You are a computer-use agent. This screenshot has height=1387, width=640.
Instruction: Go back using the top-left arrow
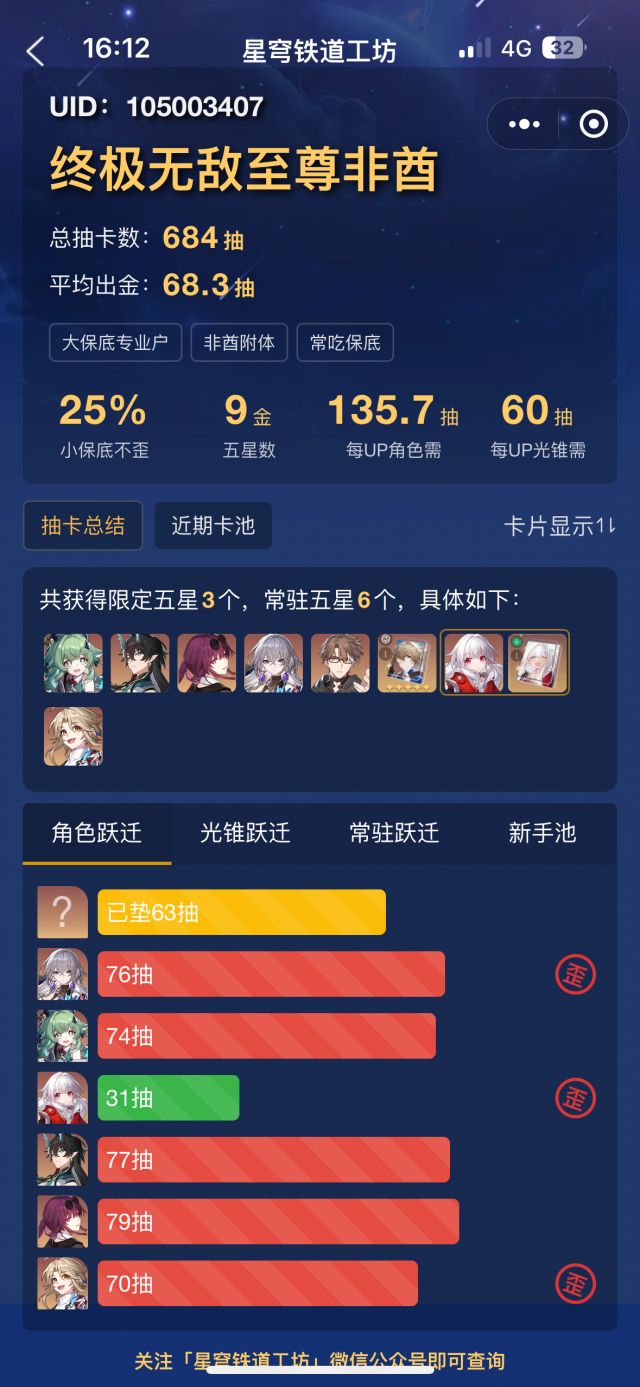(x=36, y=51)
